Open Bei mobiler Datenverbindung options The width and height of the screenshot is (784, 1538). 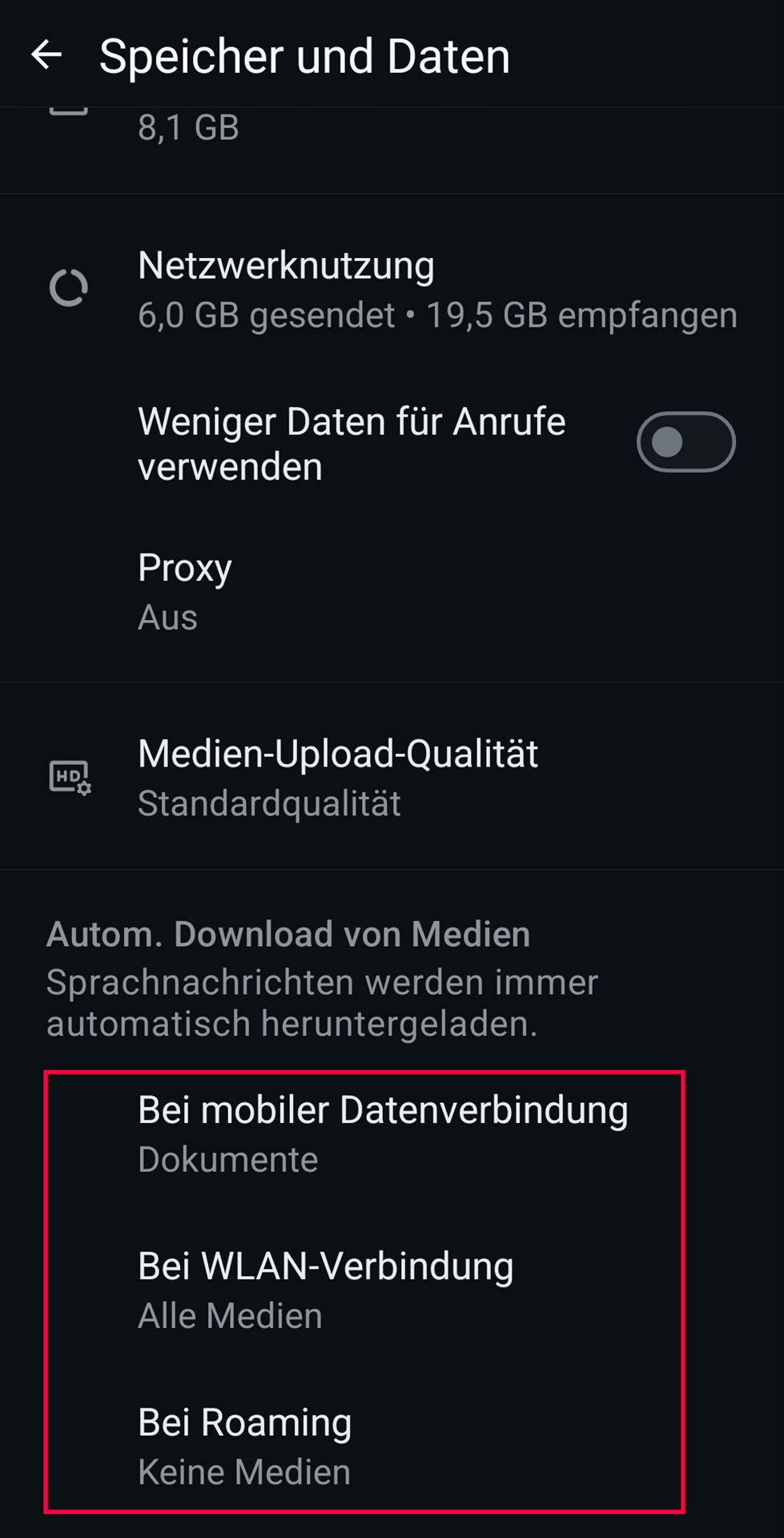pos(392,1134)
